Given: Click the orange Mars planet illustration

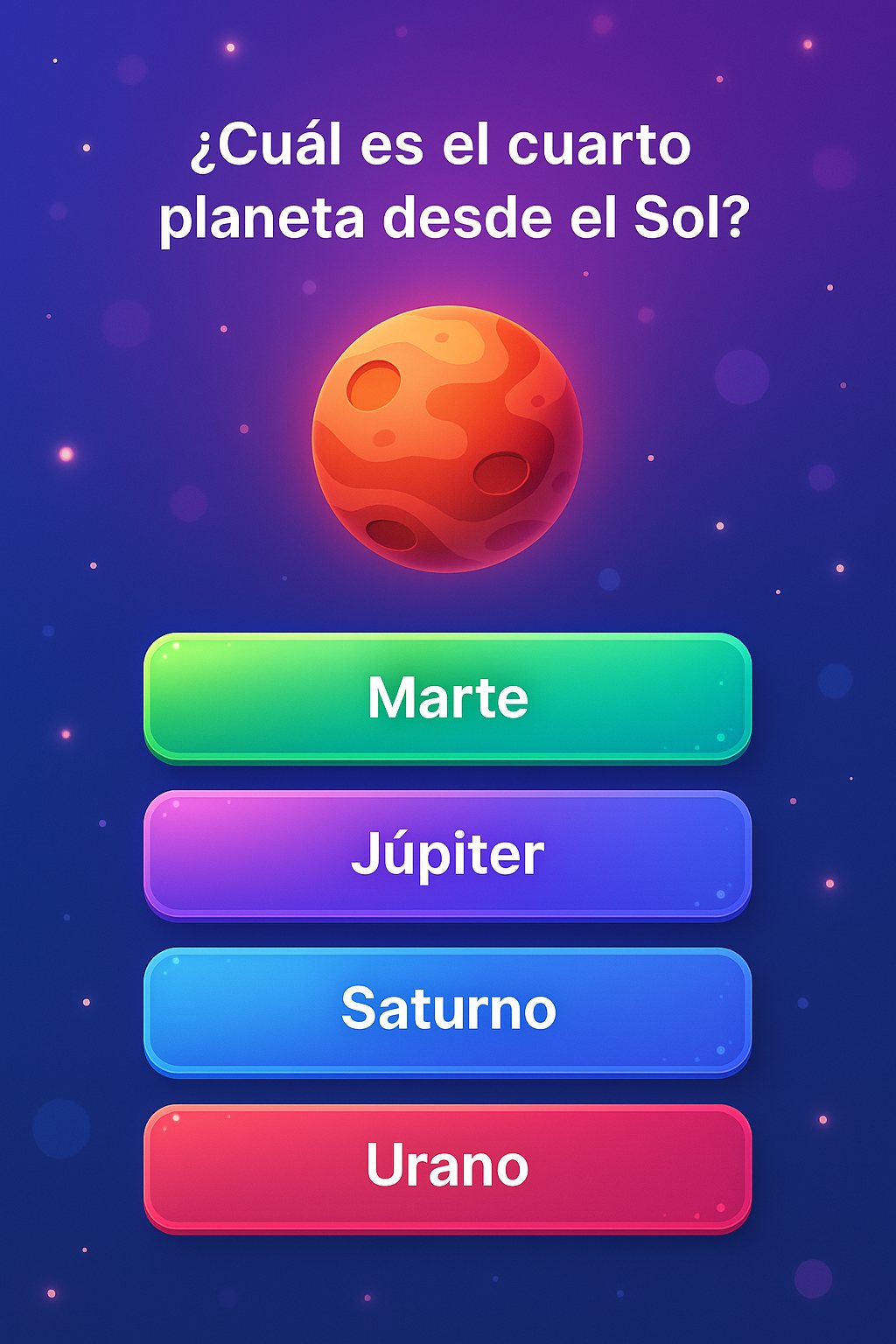Looking at the screenshot, I should tap(448, 437).
